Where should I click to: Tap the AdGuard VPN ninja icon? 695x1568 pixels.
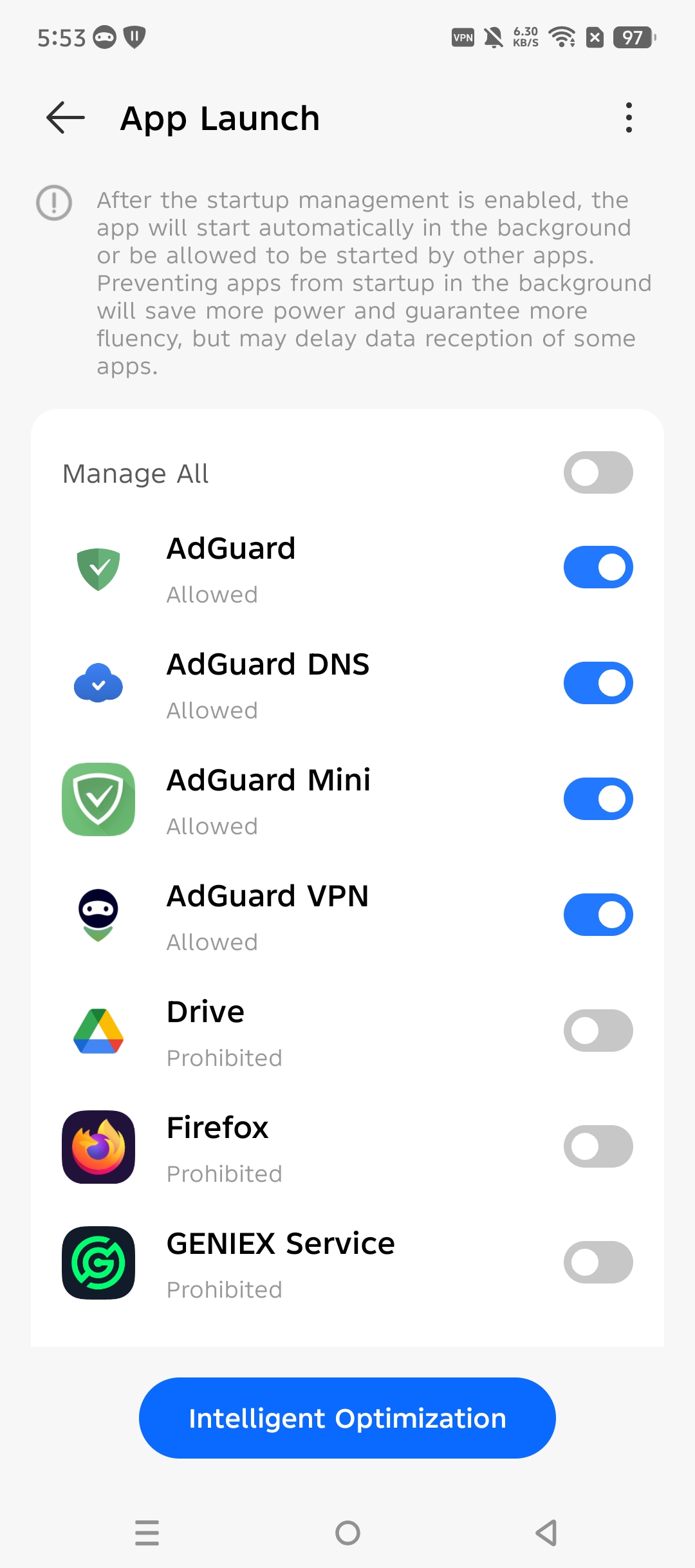pos(98,914)
